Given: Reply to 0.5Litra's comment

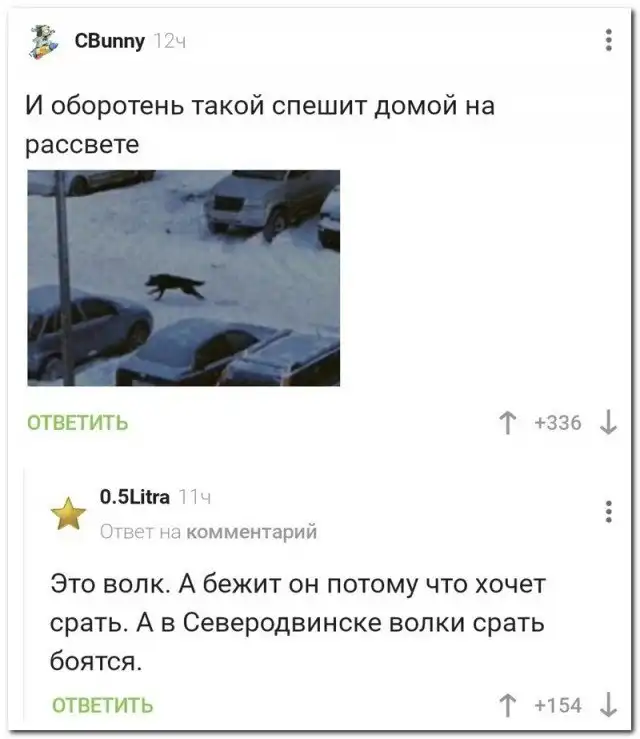Looking at the screenshot, I should coord(103,705).
